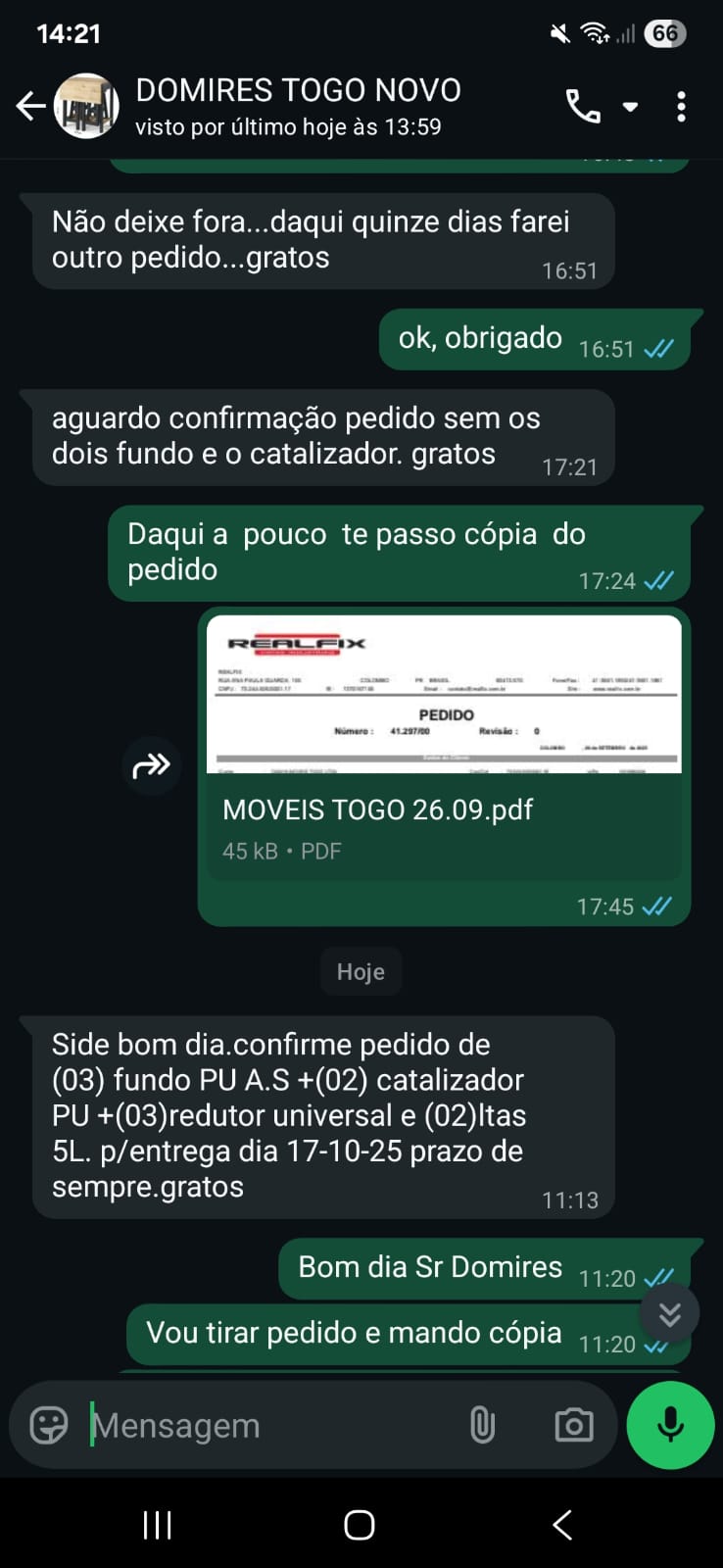Record a voice message
Screen dimensions: 723x1568
[x=670, y=1425]
